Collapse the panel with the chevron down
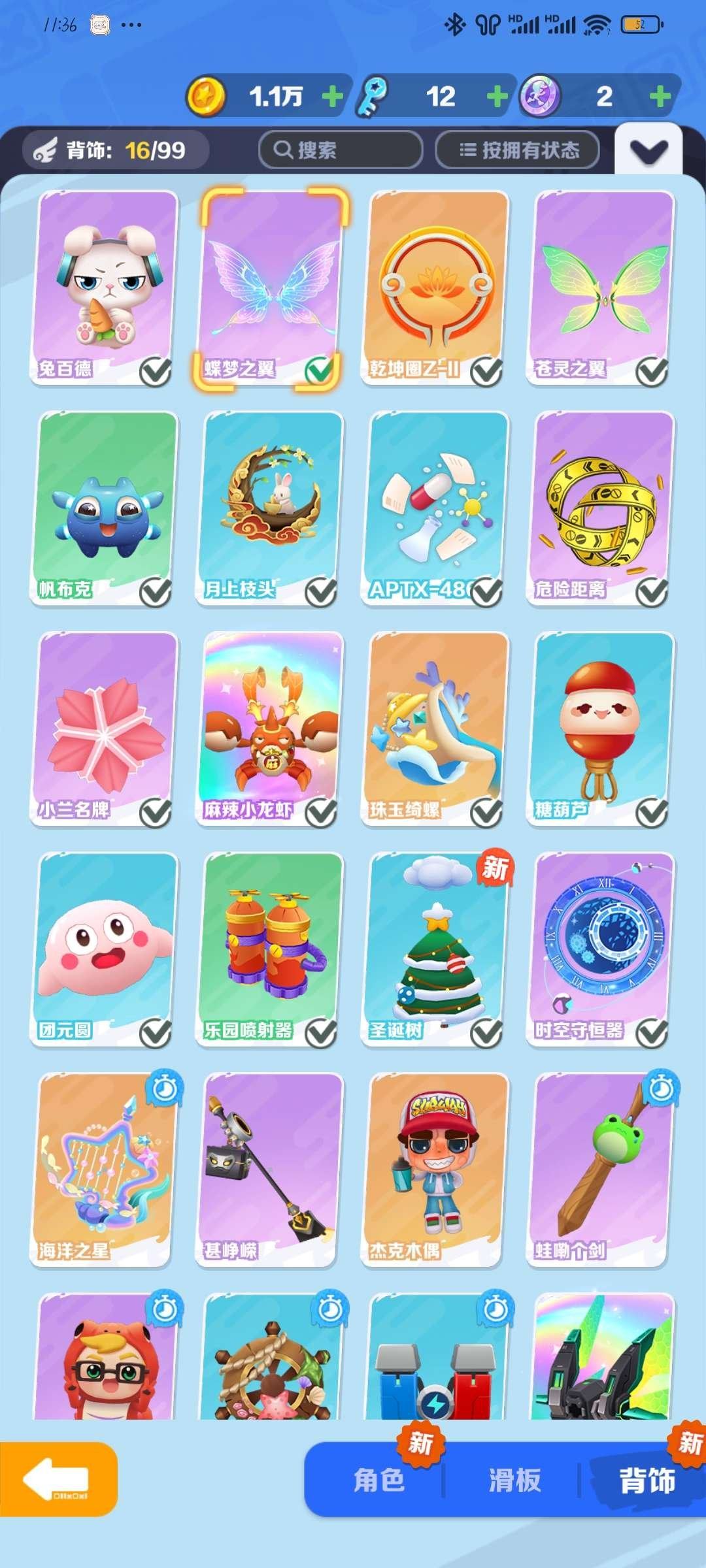The image size is (706, 1568). (648, 150)
